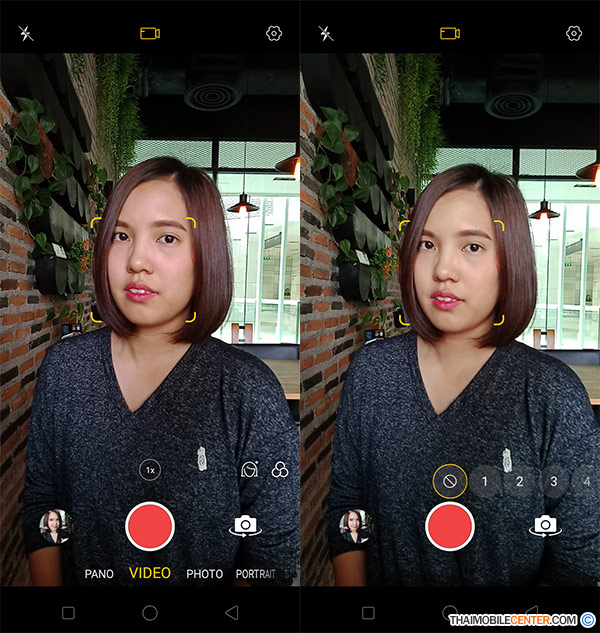This screenshot has width=600, height=633.
Task: Select beauty level 2
Action: (520, 482)
